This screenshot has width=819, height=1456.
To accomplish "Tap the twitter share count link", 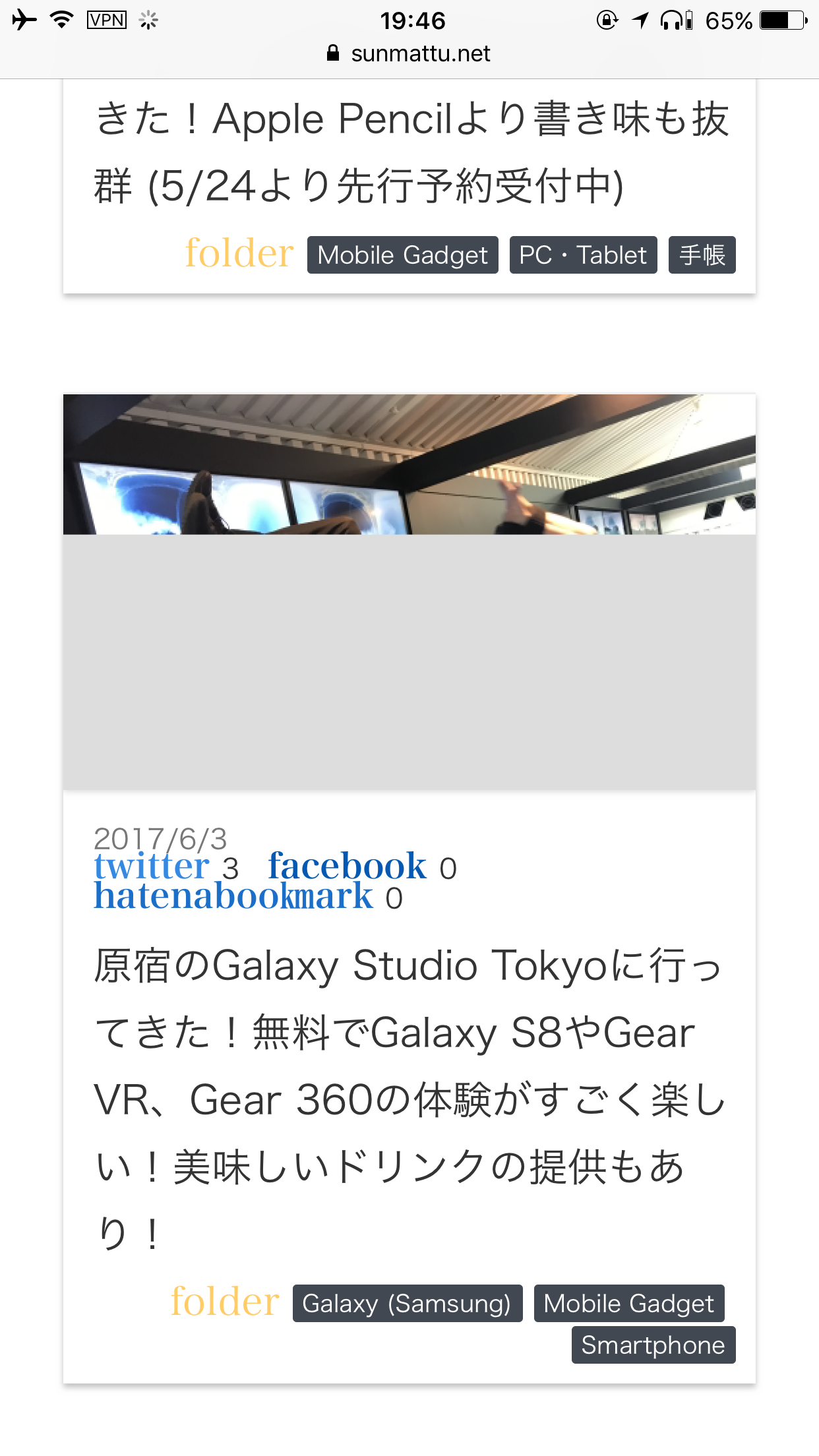I will (x=166, y=866).
